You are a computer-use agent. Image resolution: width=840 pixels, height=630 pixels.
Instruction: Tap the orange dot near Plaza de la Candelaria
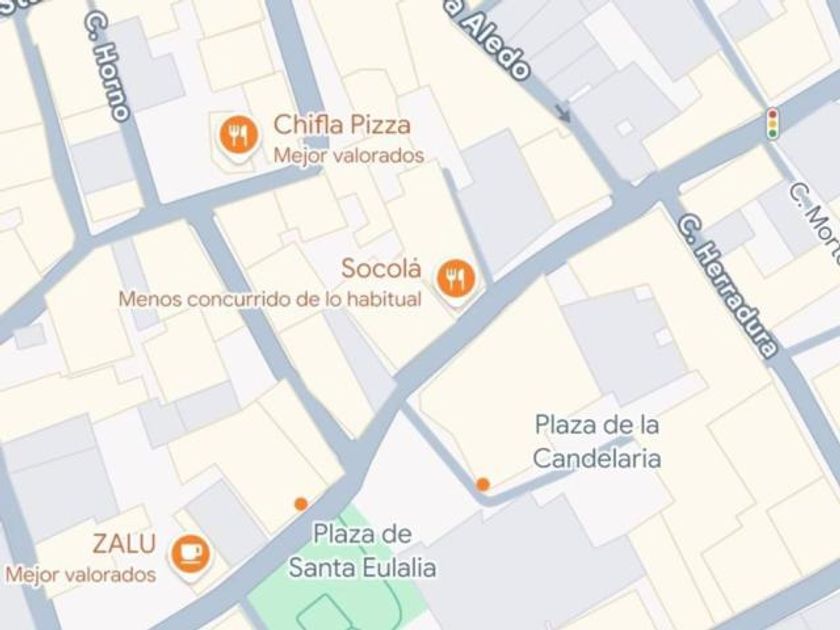tap(483, 484)
